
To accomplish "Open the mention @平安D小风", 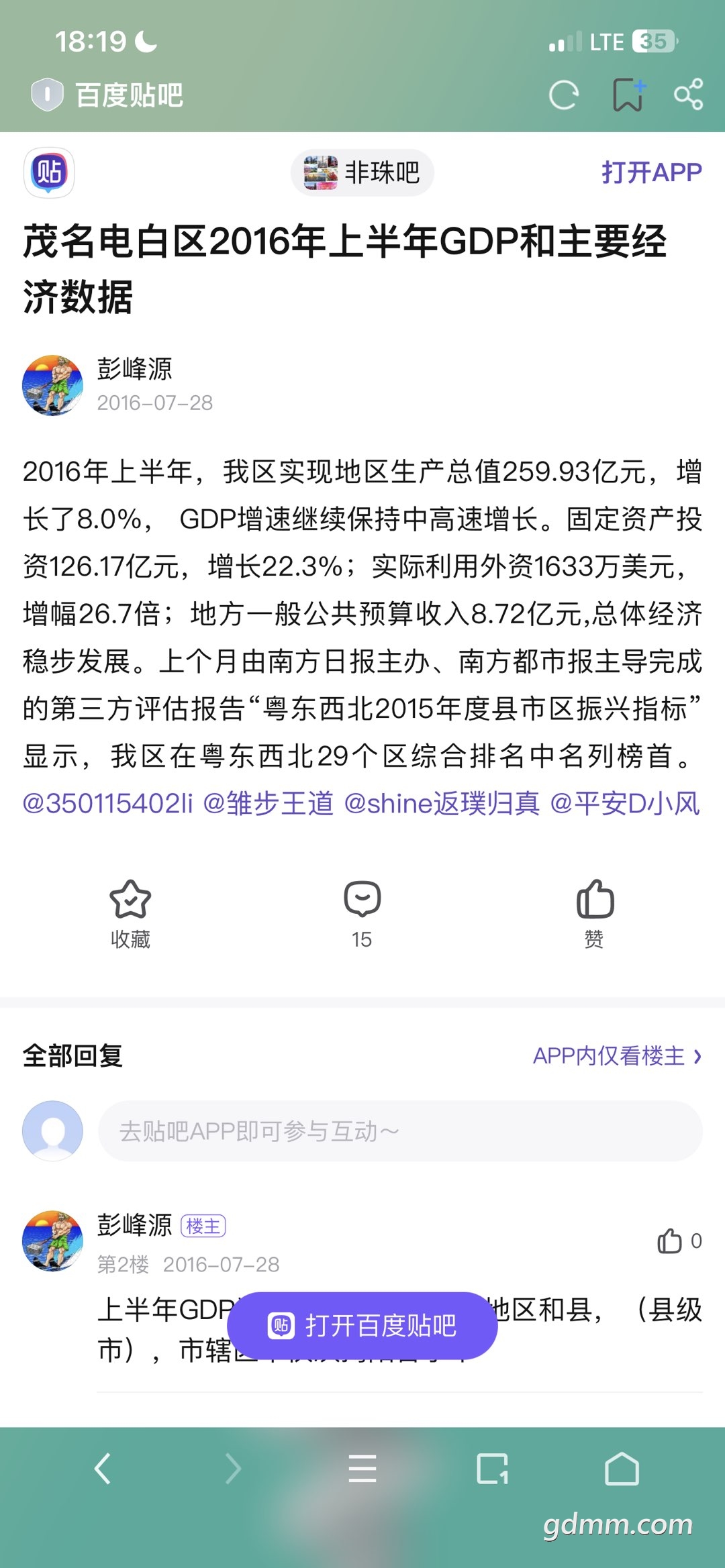I will click(x=625, y=803).
